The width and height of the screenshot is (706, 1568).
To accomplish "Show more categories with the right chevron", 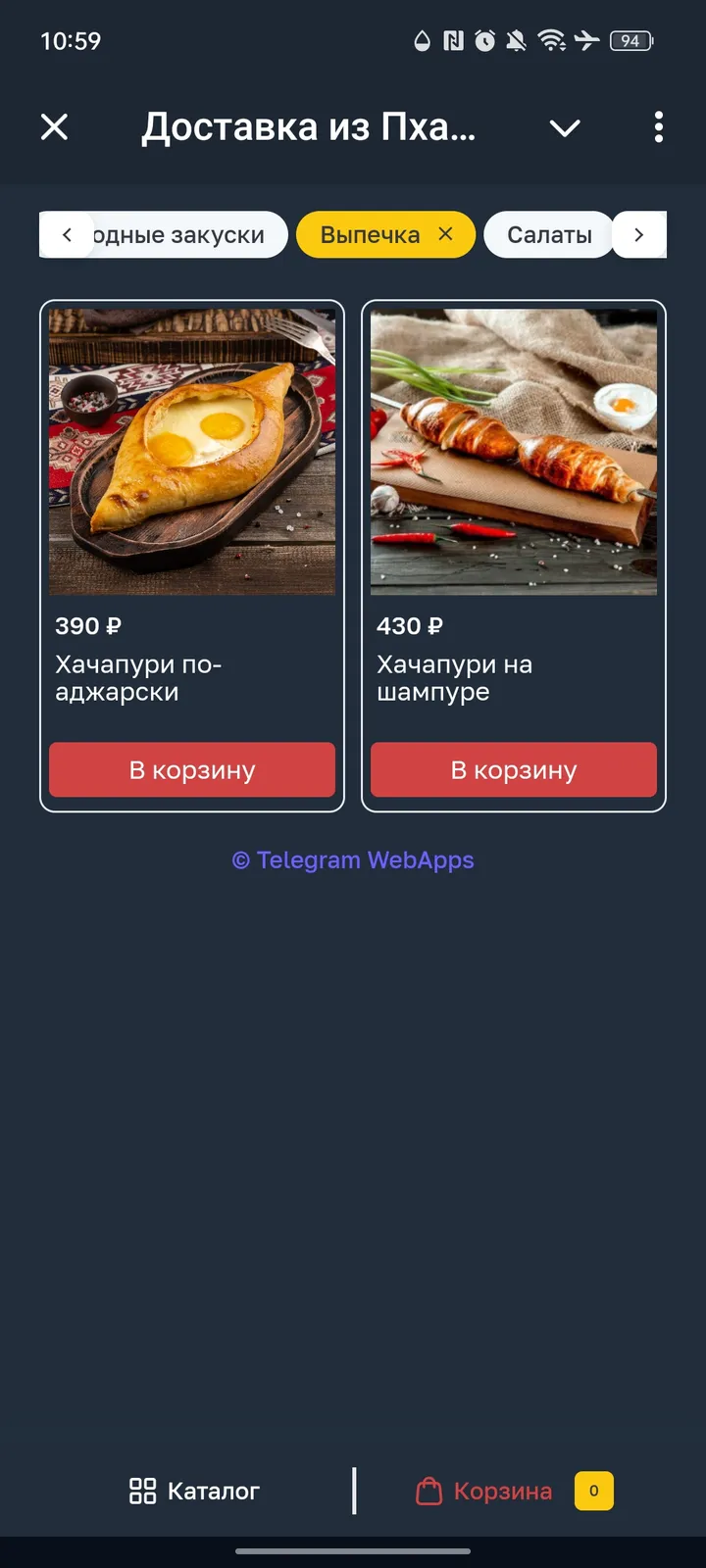I will click(x=639, y=234).
